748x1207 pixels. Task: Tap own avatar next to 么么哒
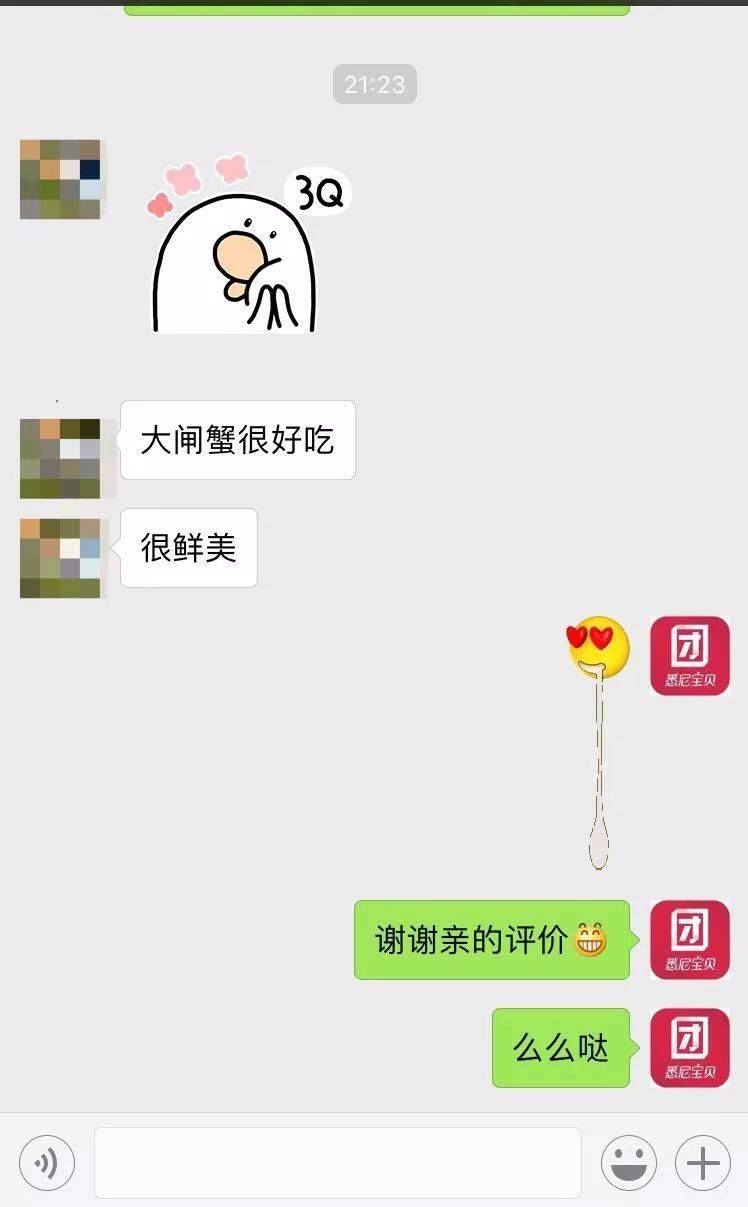[690, 1047]
